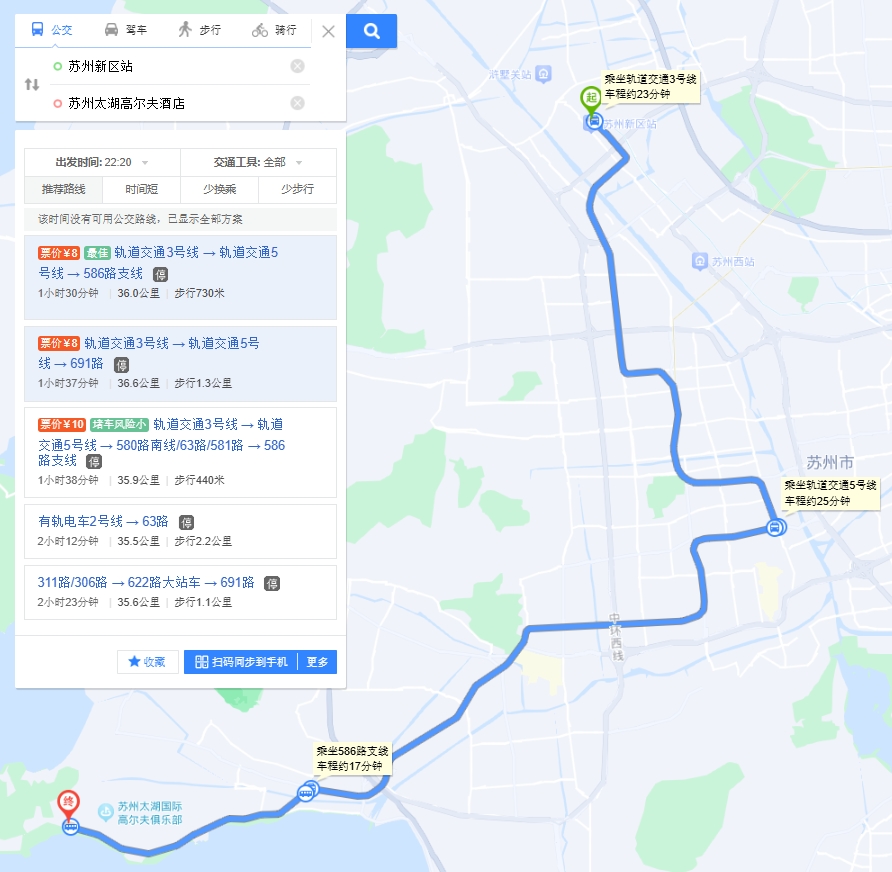Viewport: 892px width, 872px height.
Task: Clear the 苏州新区站 start field
Action: (297, 66)
